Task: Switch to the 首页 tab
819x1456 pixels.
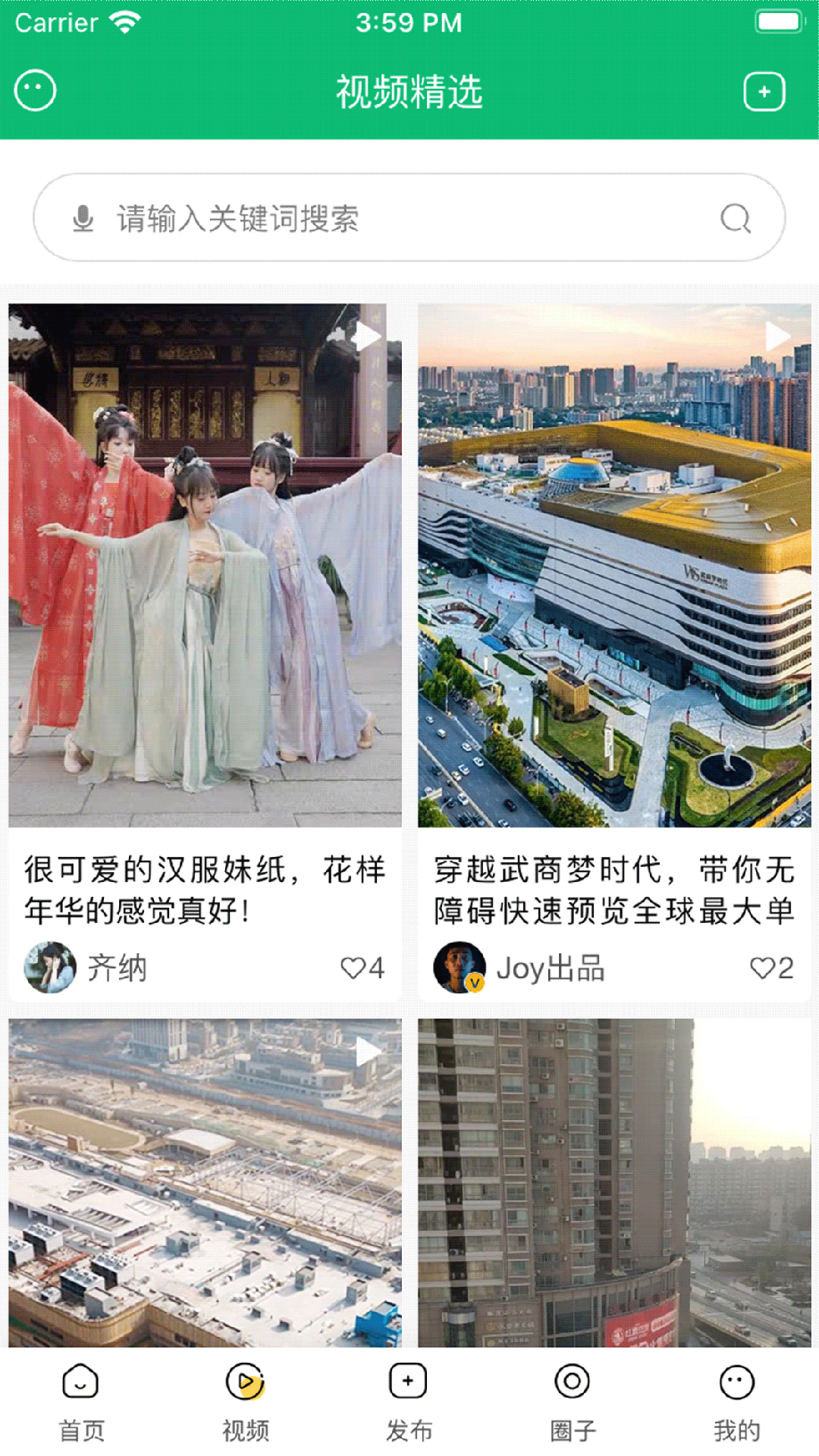Action: pos(81,1401)
